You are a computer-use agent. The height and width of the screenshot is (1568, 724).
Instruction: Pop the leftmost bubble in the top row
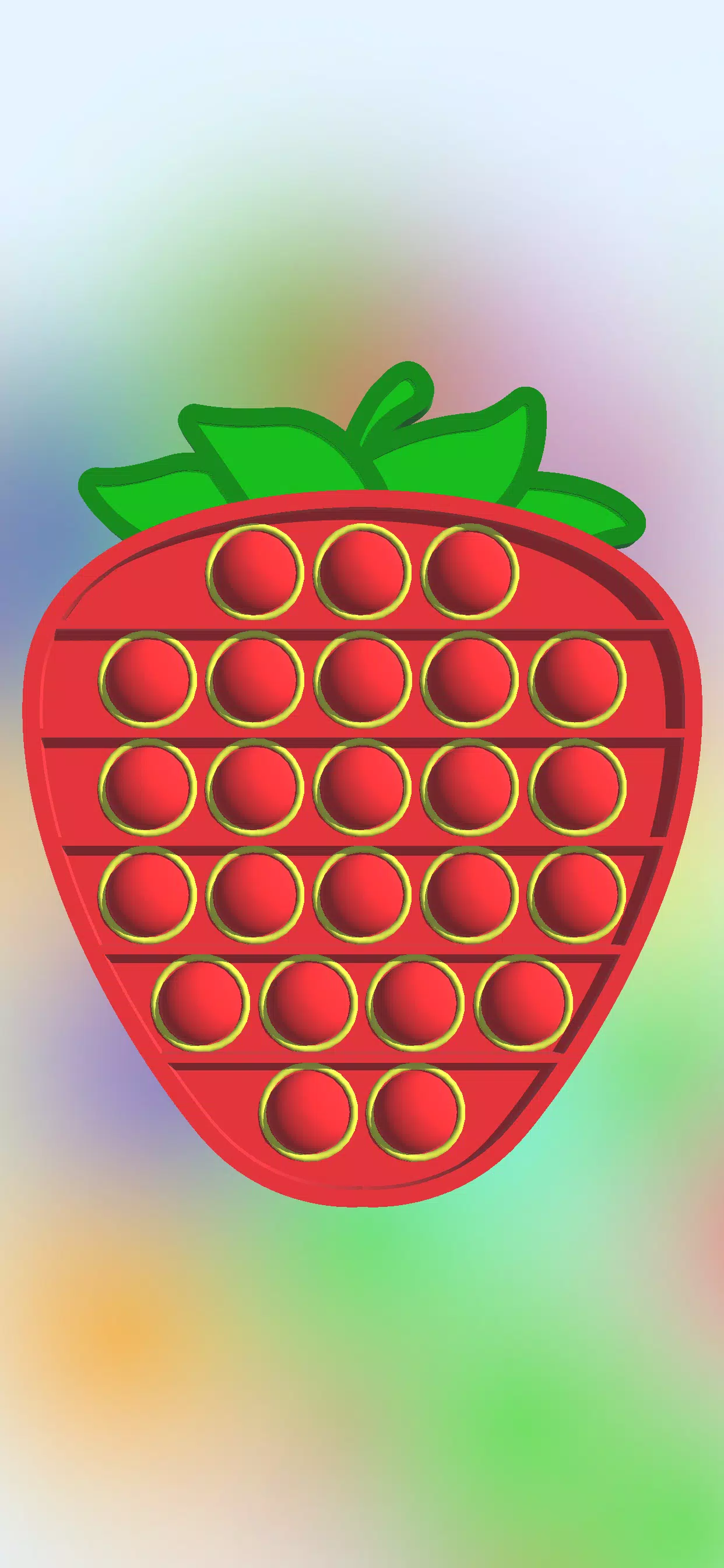point(255,572)
